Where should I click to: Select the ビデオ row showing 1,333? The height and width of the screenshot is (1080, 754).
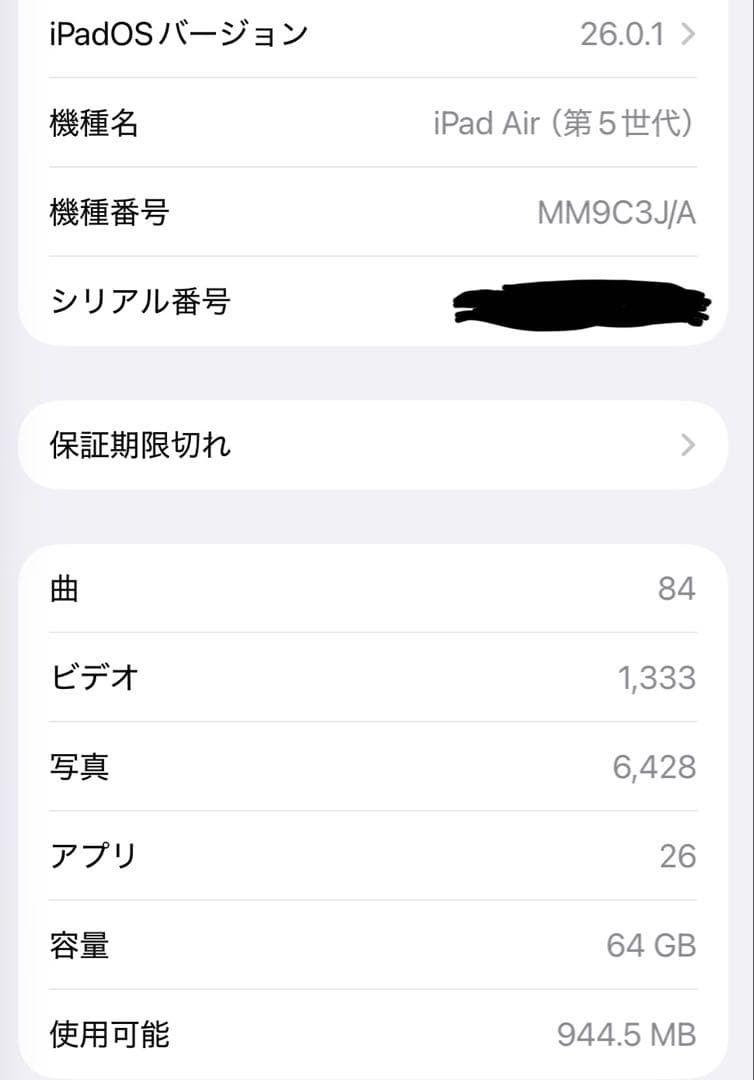pyautogui.click(x=377, y=678)
